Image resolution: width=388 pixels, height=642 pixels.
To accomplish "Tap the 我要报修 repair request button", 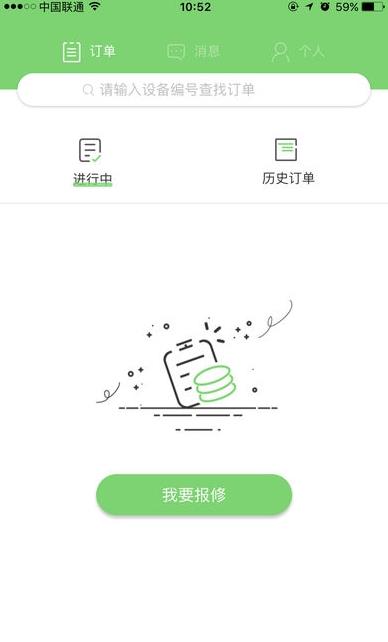I will coord(194,495).
